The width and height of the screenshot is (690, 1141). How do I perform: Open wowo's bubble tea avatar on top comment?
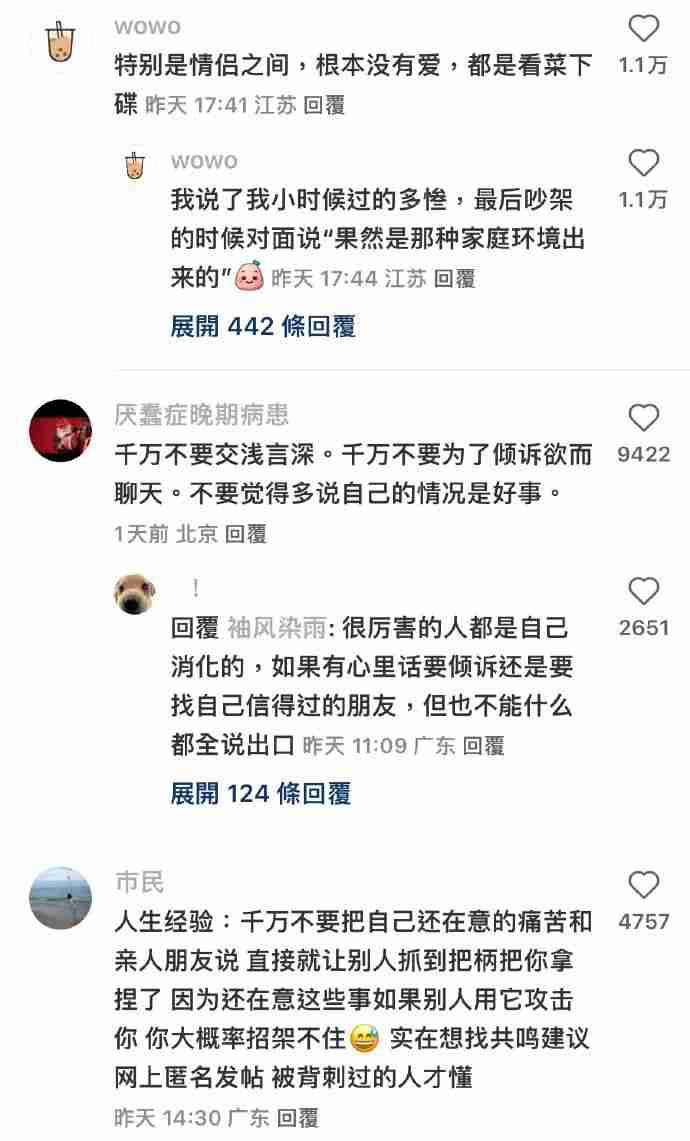coord(60,42)
